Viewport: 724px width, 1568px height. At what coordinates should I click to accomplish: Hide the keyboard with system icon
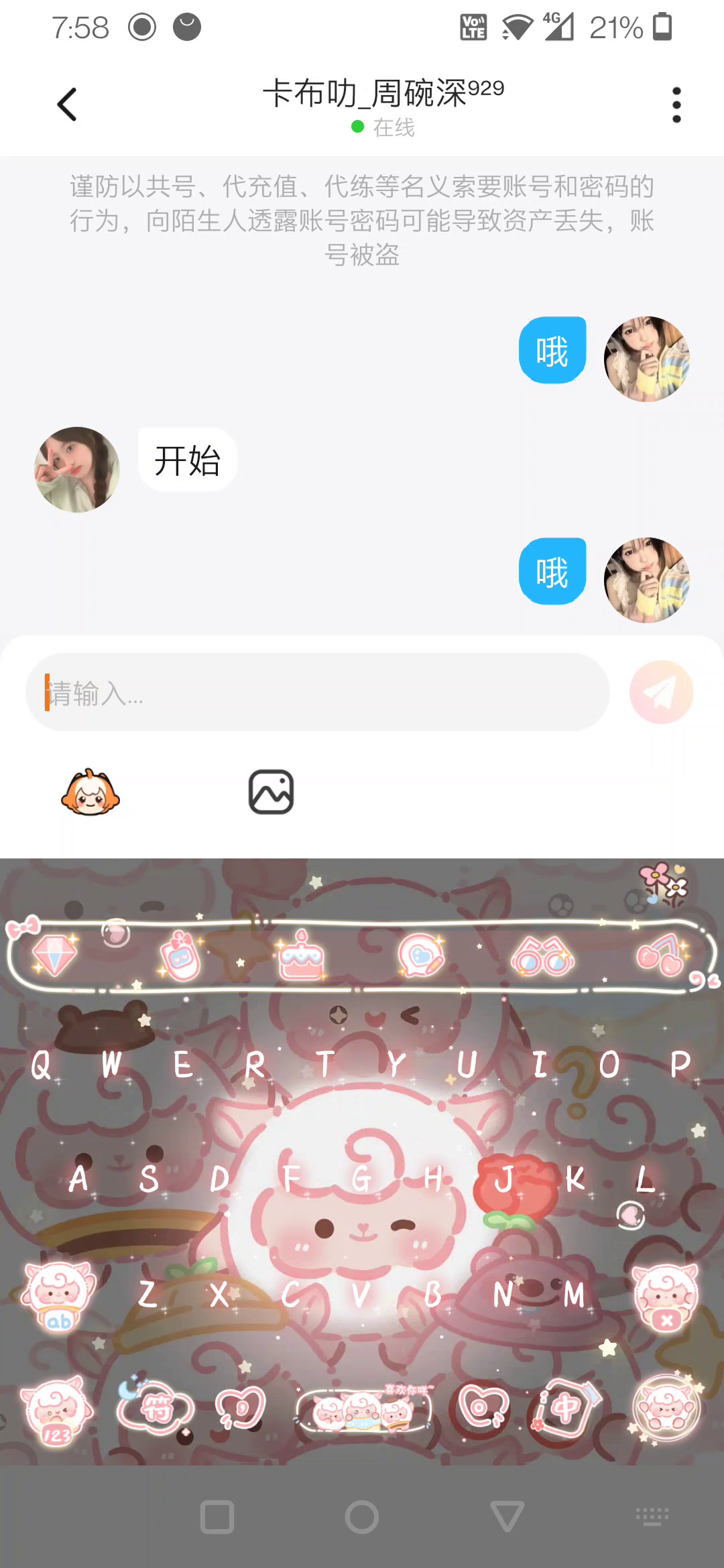[x=652, y=1517]
